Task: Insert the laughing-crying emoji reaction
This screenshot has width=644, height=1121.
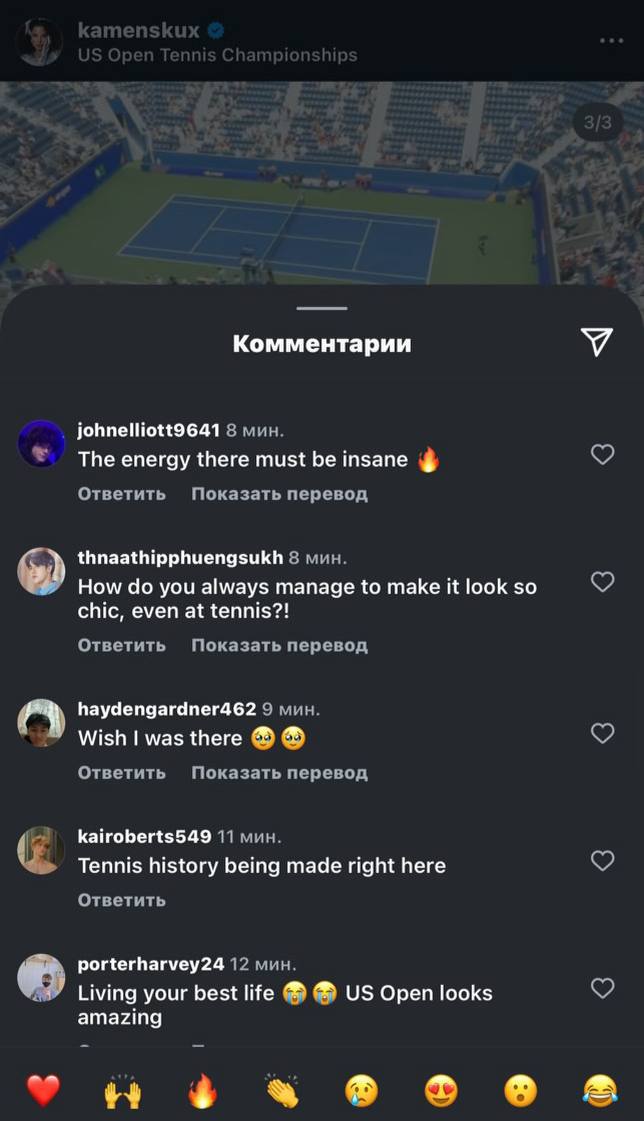Action: (x=600, y=1090)
